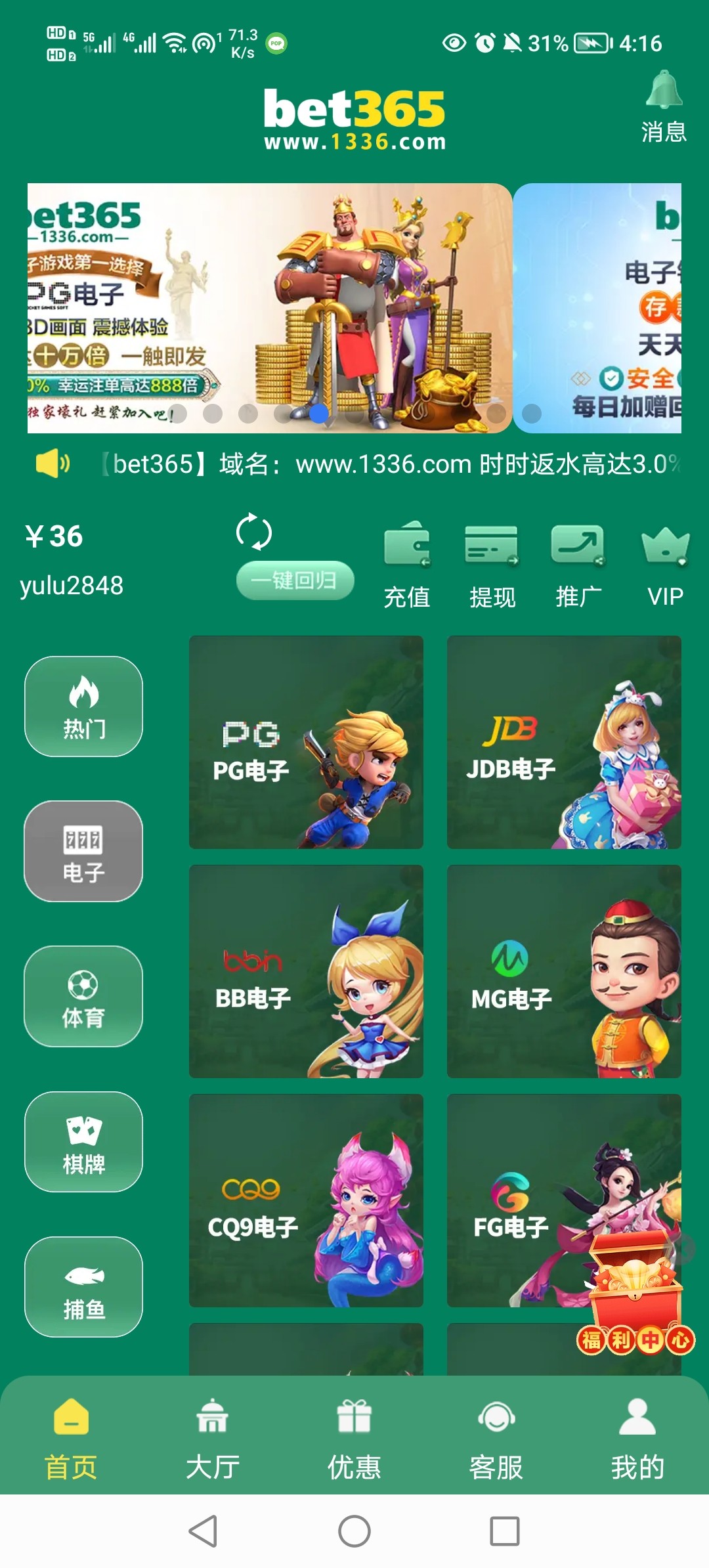Open the 推广 promotion page
Image resolution: width=709 pixels, height=1568 pixels.
click(578, 565)
